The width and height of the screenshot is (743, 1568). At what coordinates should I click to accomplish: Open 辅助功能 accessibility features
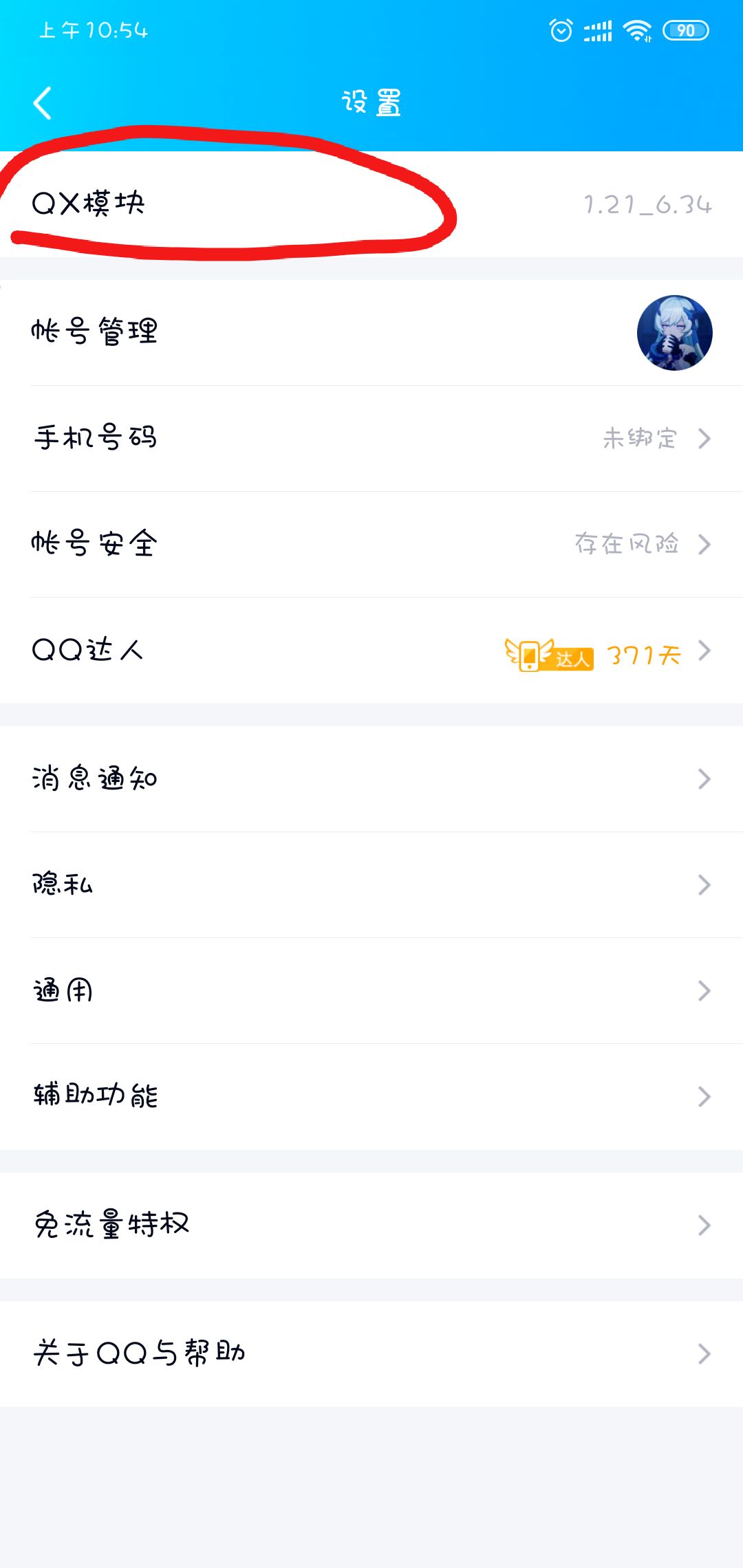tap(371, 1097)
